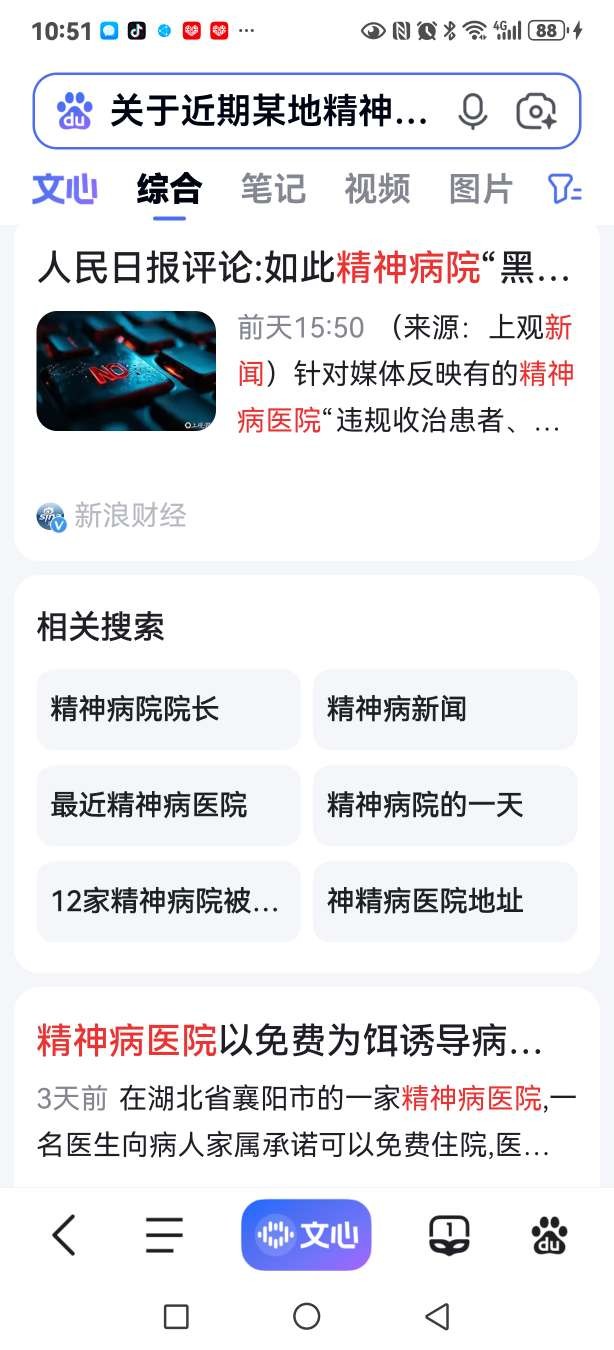Screen dimensions: 614x1350
Task: Search related term 精神病院的一天
Action: pos(445,805)
